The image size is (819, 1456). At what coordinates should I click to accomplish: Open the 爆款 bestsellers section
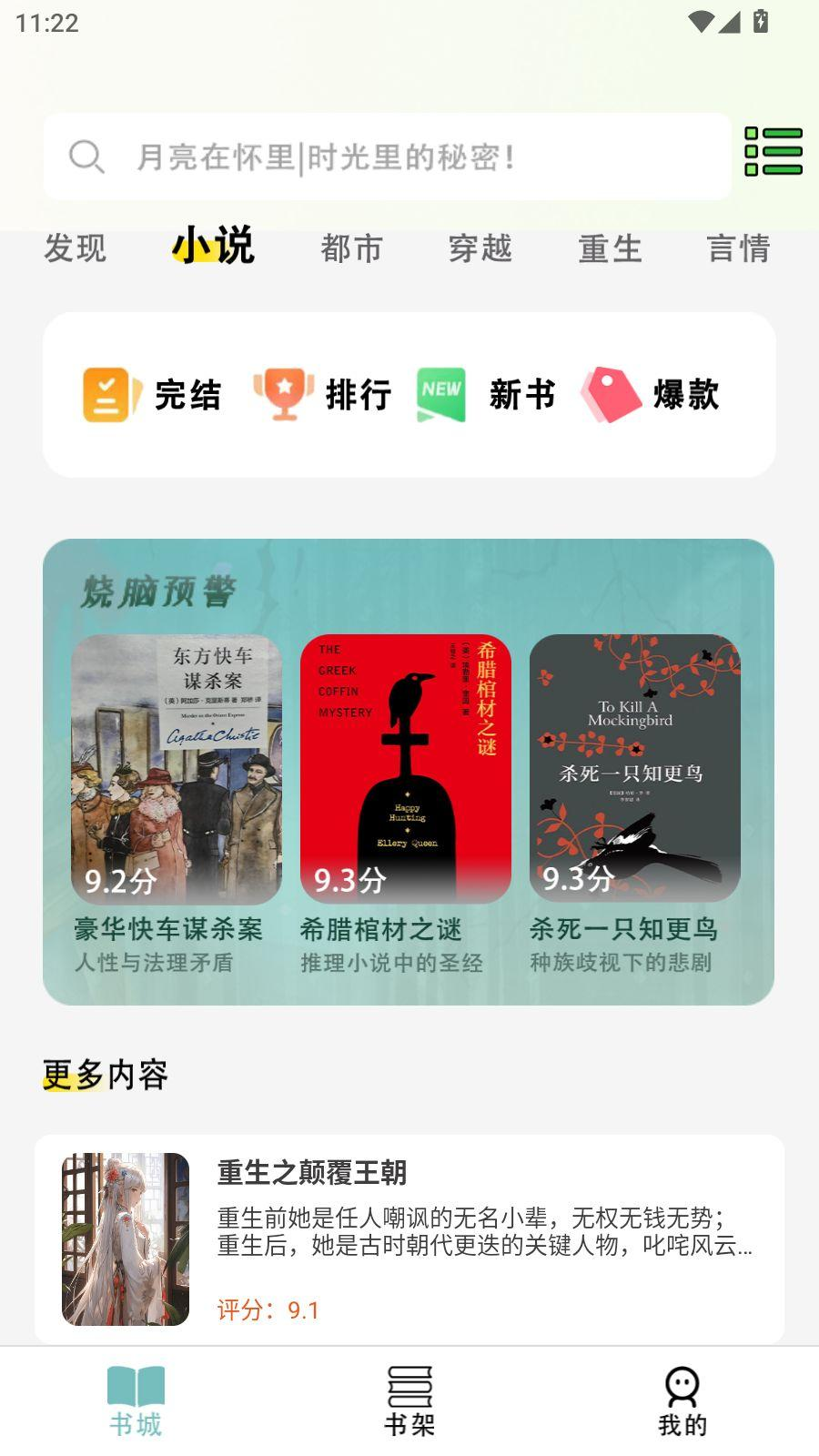[x=652, y=395]
